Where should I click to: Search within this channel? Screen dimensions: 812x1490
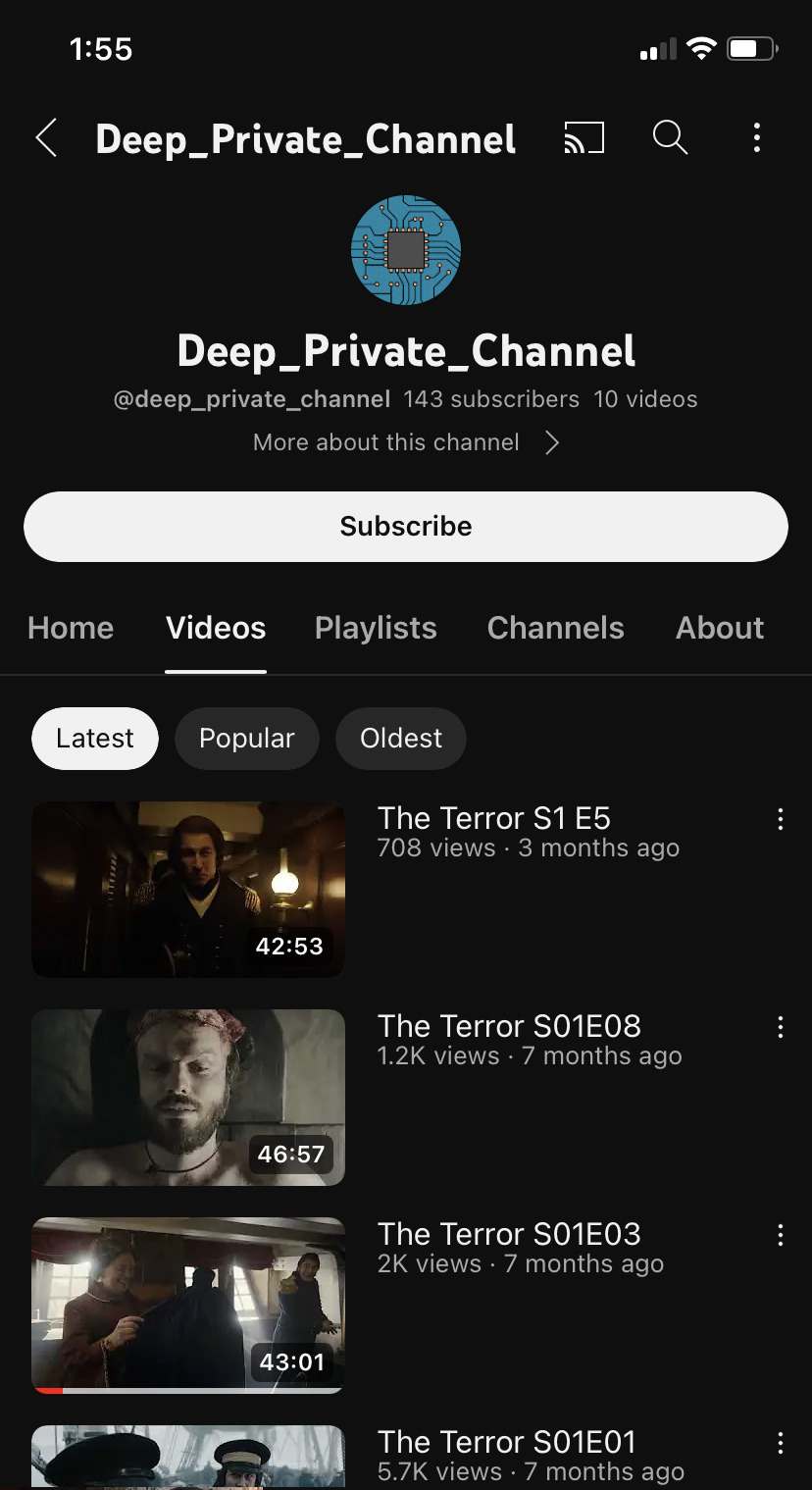tap(670, 138)
